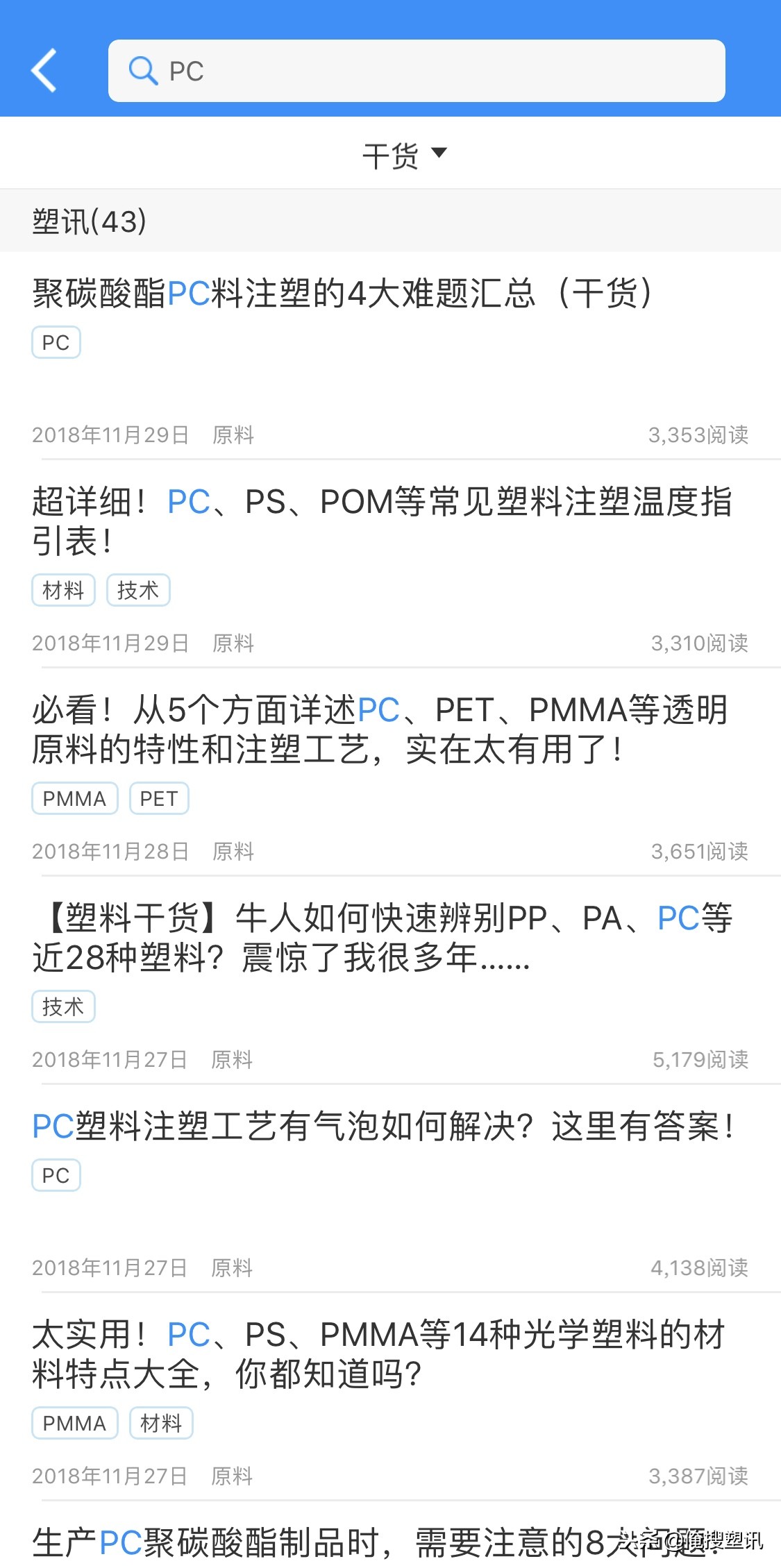The image size is (781, 1568).
Task: Select the PC tag under the first article
Action: coord(56,342)
